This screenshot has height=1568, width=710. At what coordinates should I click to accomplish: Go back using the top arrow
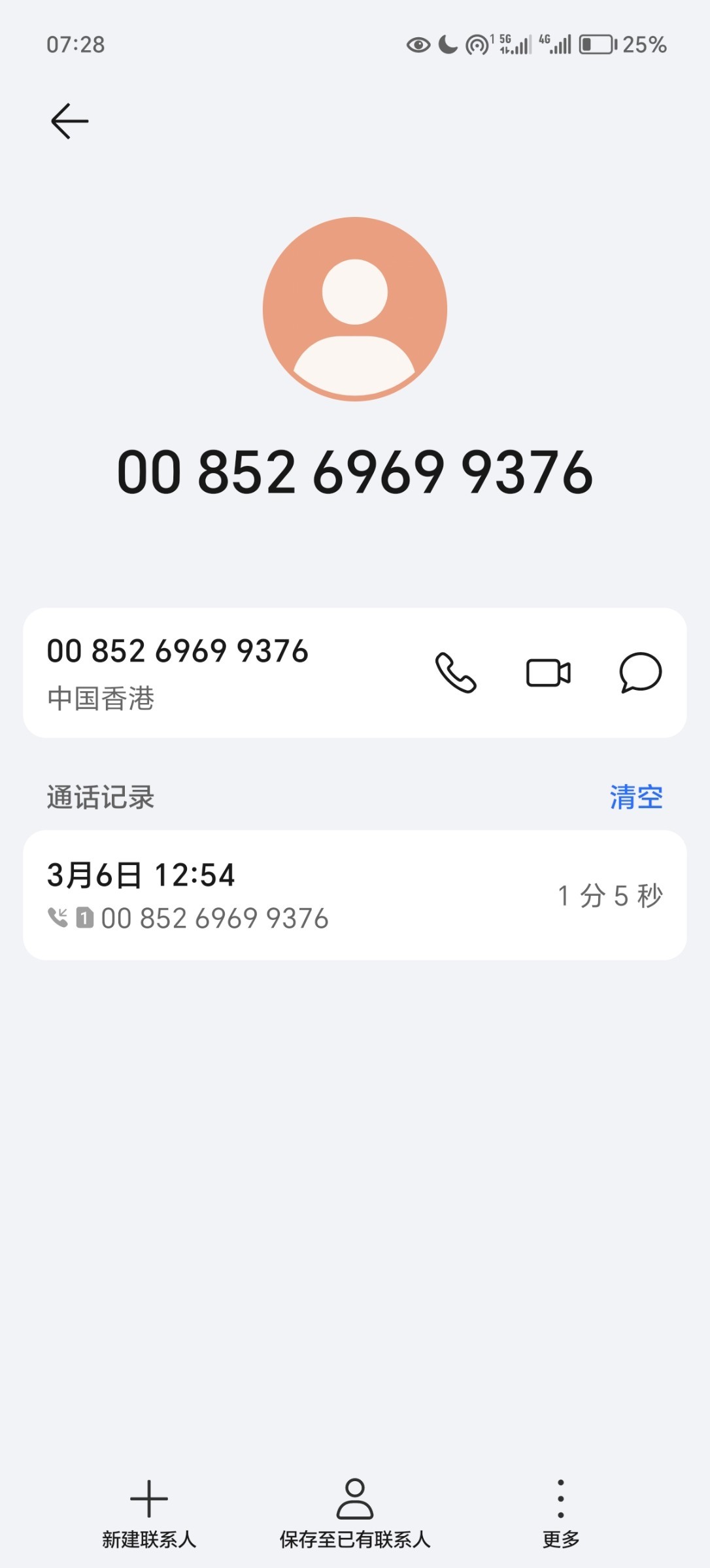coord(69,121)
